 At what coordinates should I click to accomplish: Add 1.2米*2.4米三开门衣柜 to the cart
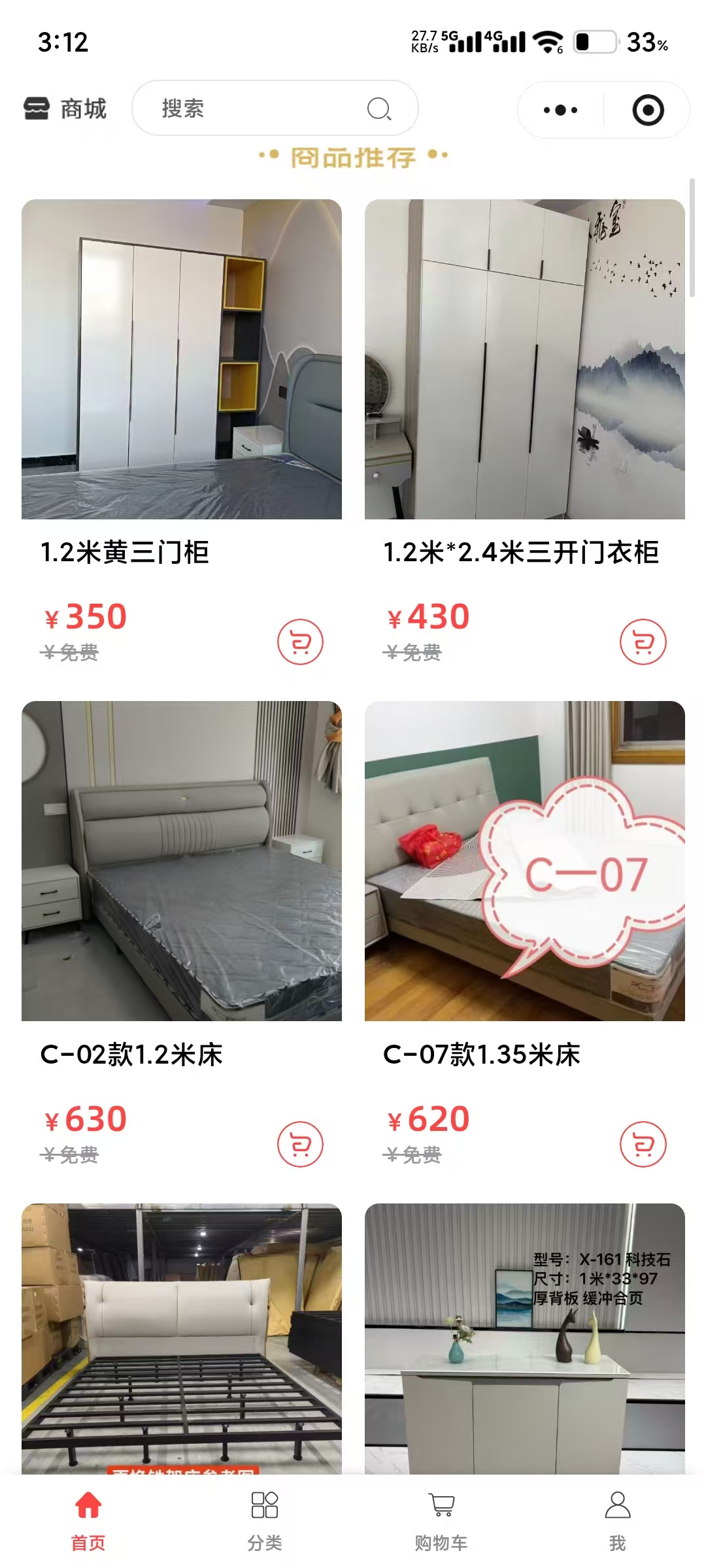click(x=643, y=642)
